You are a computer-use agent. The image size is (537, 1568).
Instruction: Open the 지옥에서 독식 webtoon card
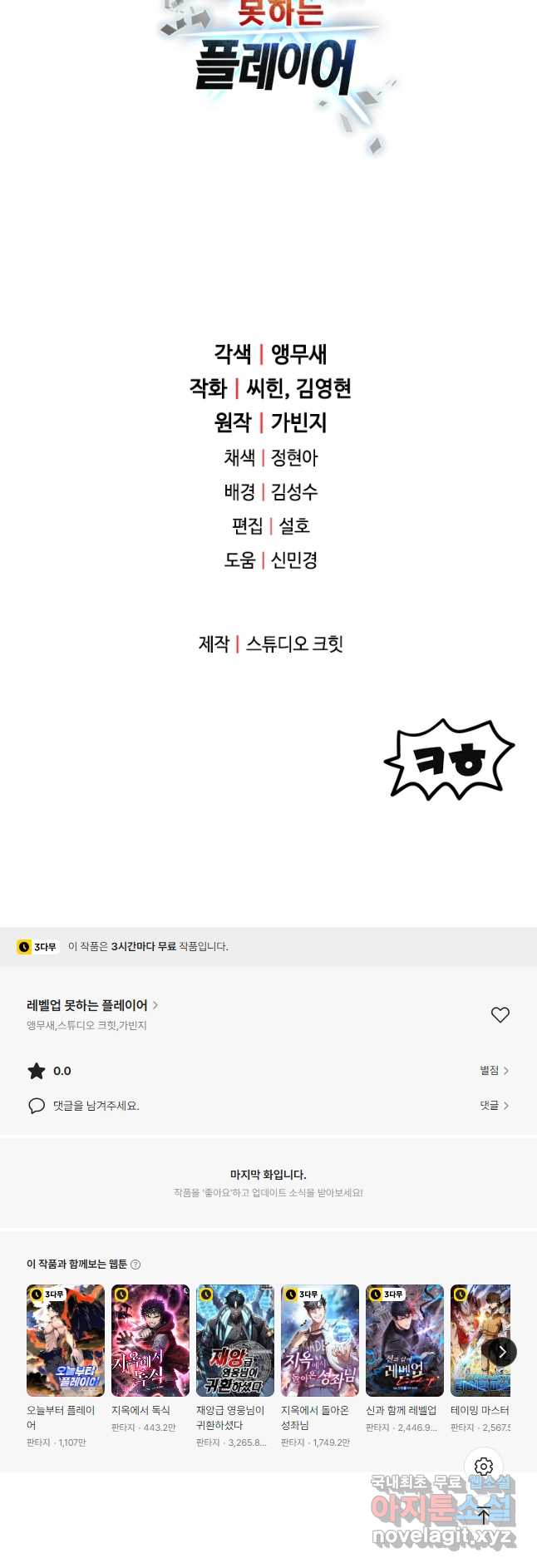pos(150,1340)
